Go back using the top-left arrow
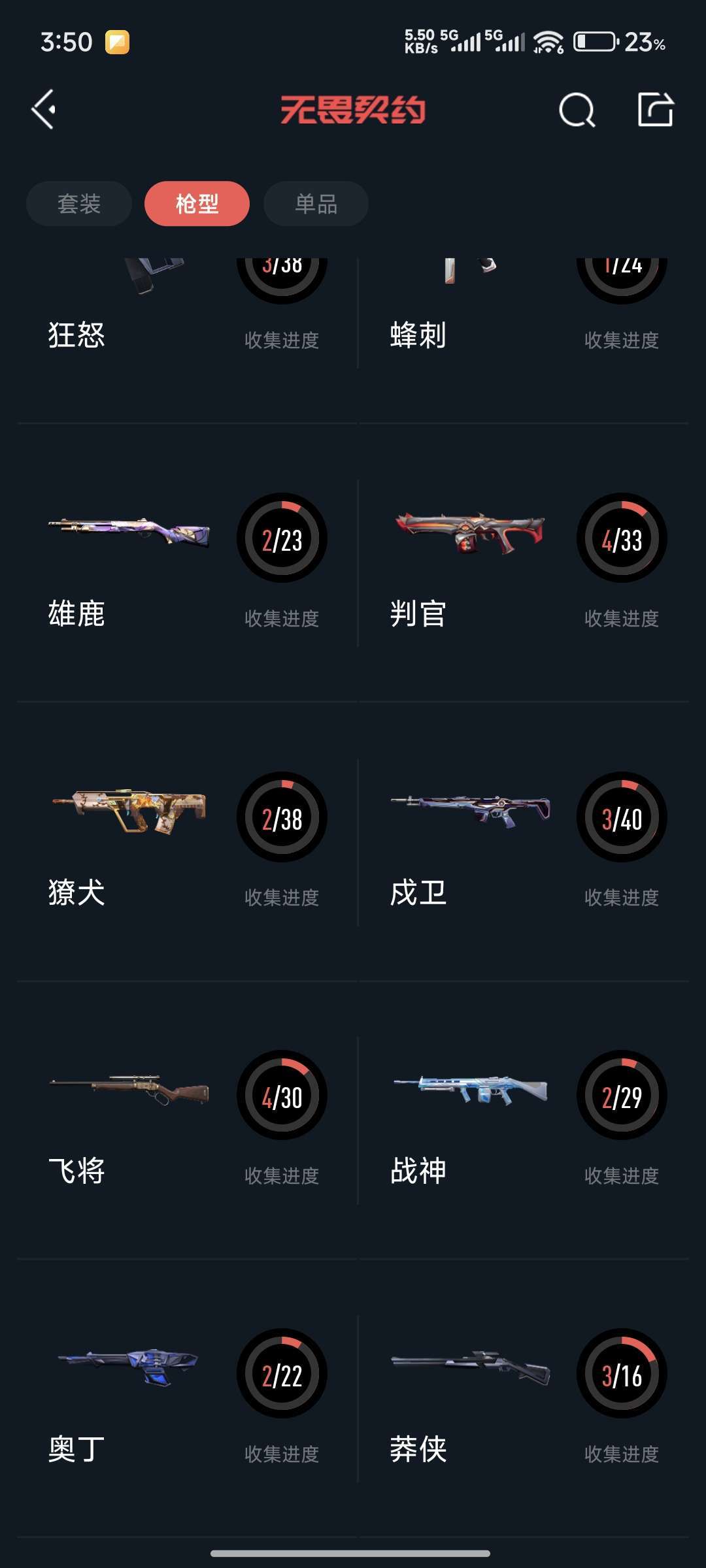Viewport: 706px width, 1568px height. (x=44, y=109)
